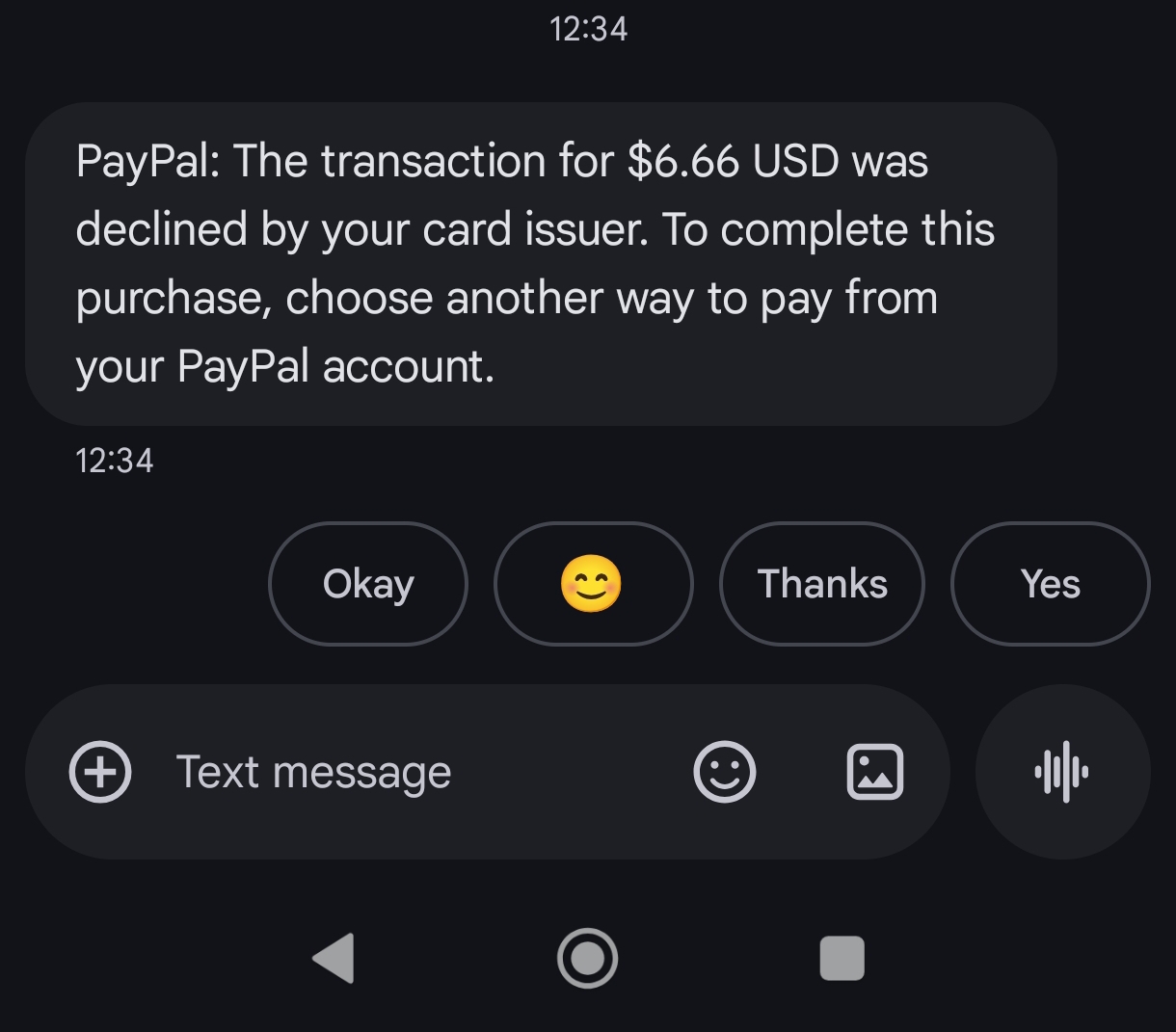
Task: Open the emoji picker
Action: point(725,772)
